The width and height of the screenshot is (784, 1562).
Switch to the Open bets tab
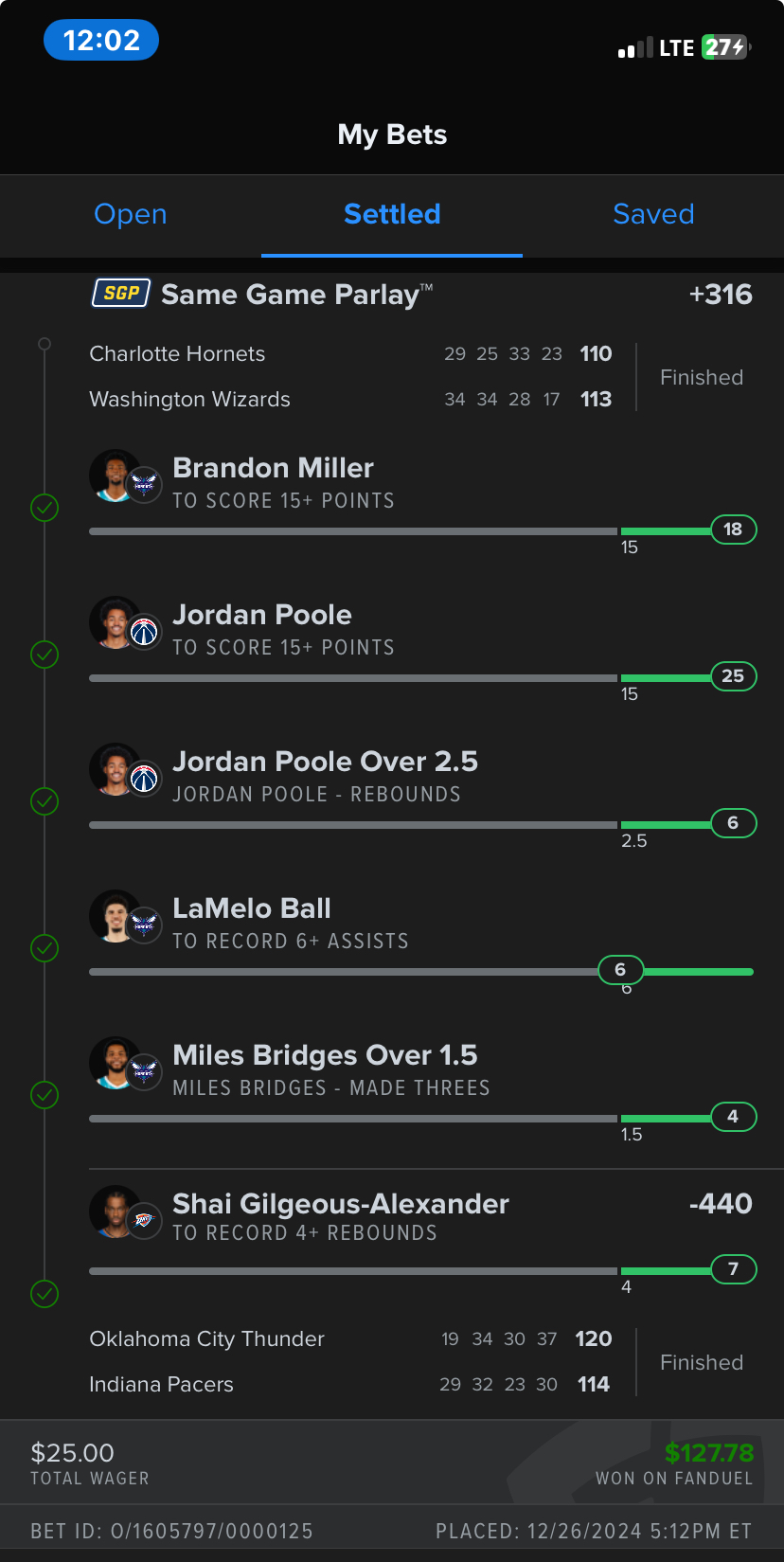pyautogui.click(x=131, y=214)
